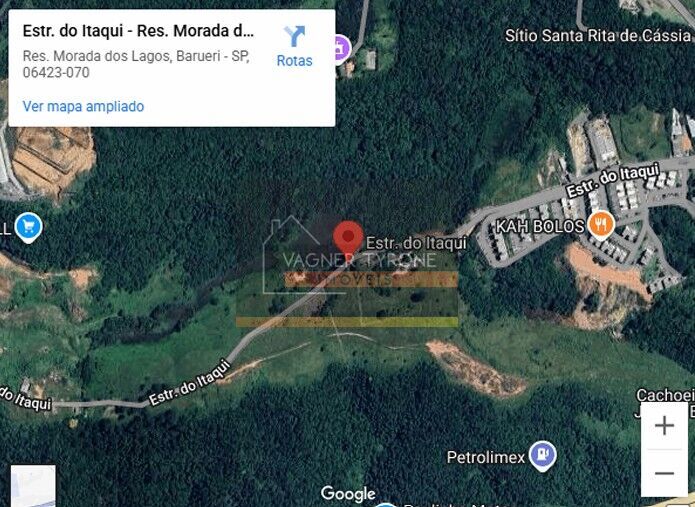Open Rotas directions

coord(294,47)
